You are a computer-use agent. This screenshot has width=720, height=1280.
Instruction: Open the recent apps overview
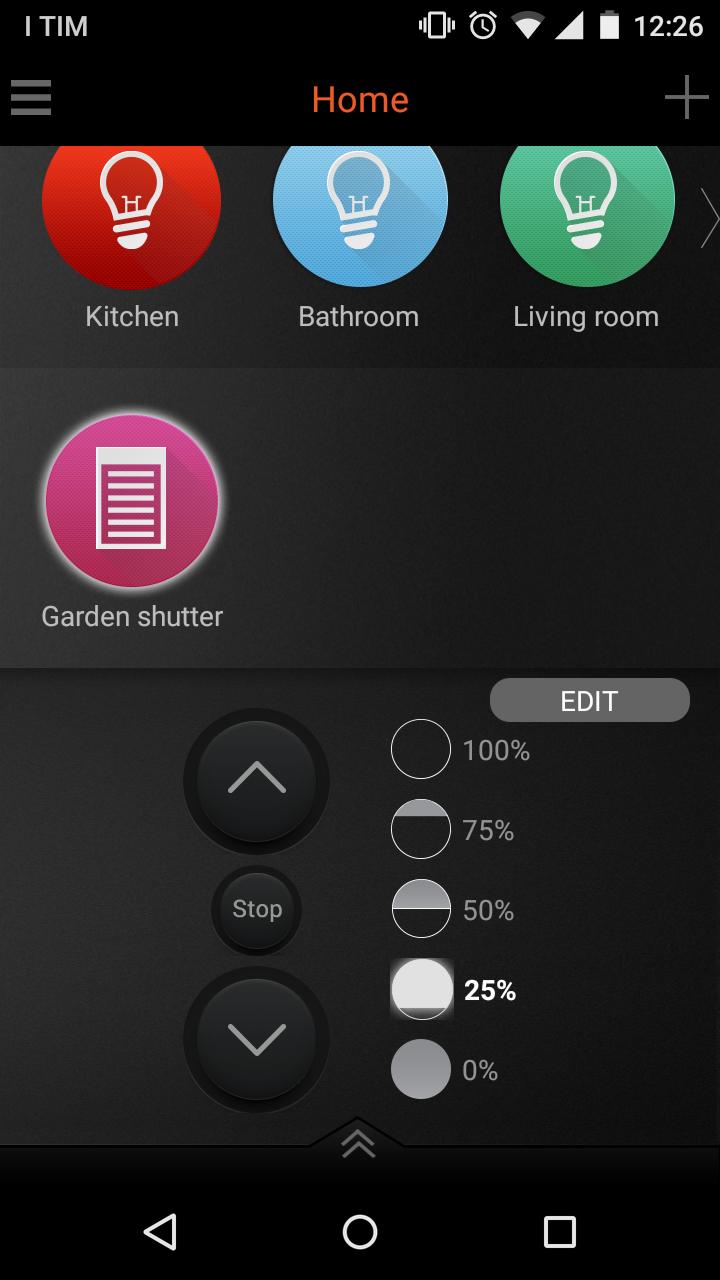pos(559,1232)
